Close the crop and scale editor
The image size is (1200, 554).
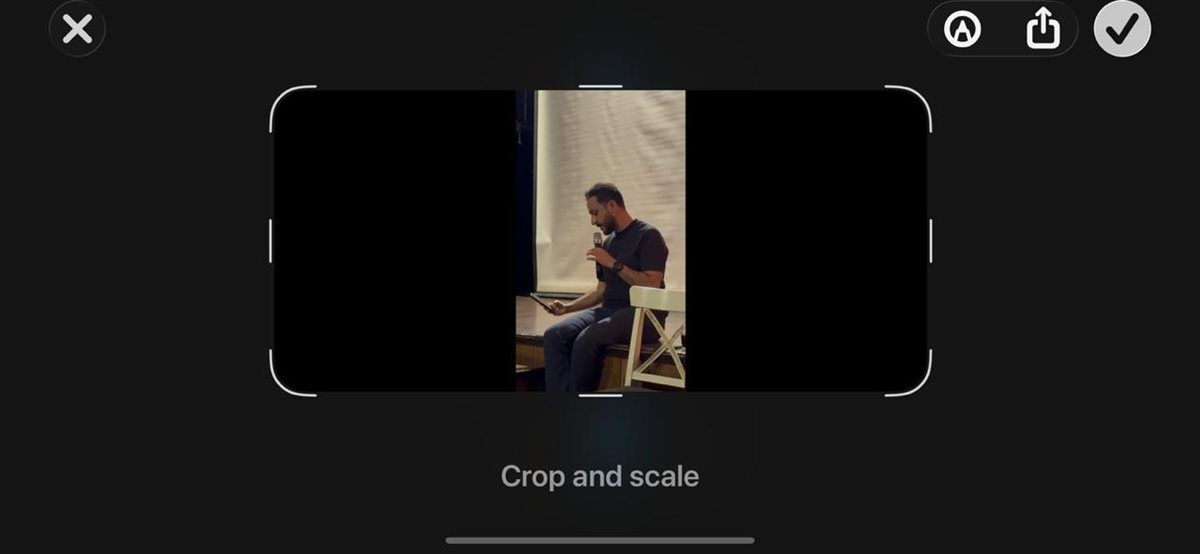point(77,29)
